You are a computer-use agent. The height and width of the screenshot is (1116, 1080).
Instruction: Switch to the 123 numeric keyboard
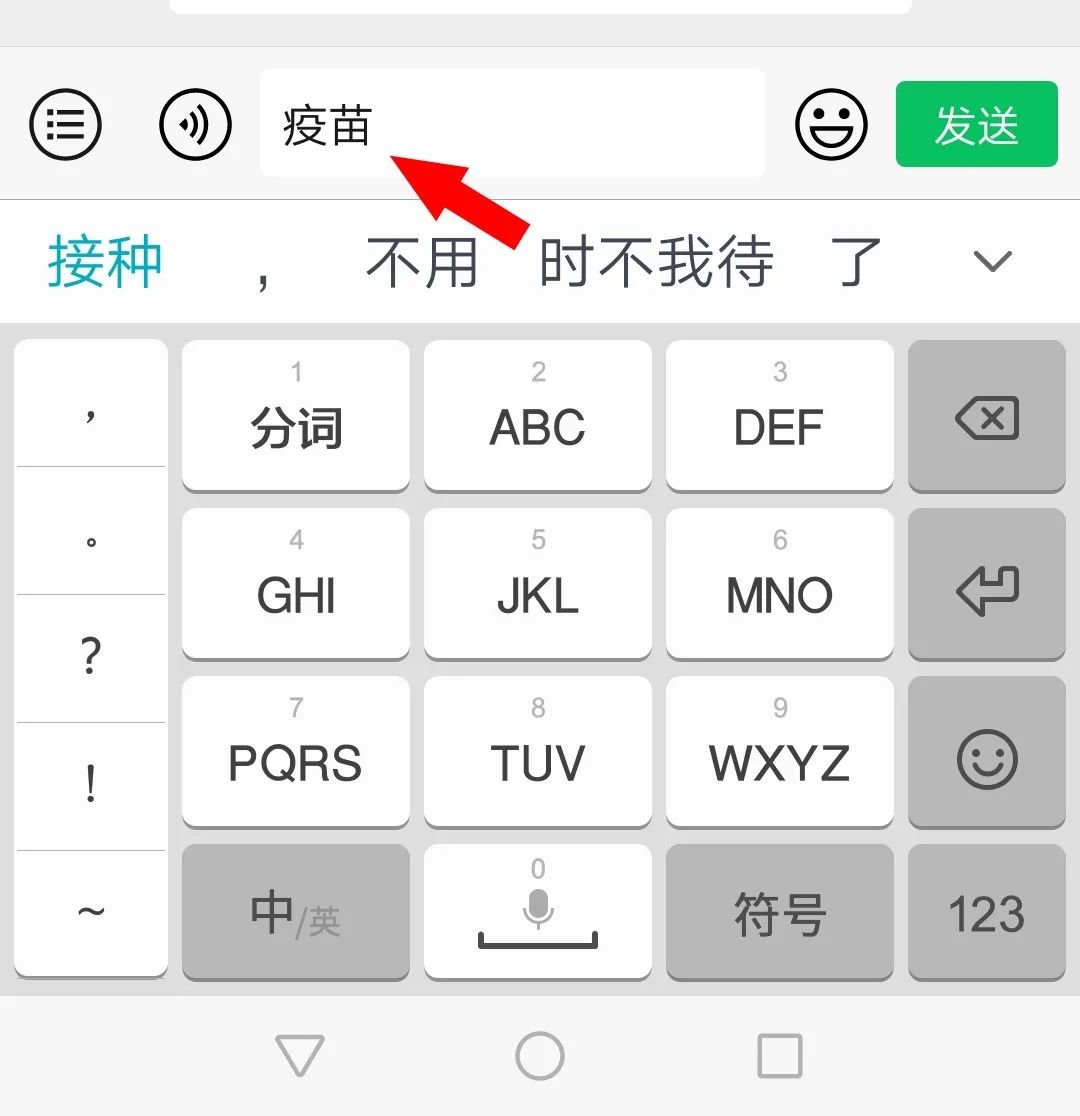click(x=986, y=913)
